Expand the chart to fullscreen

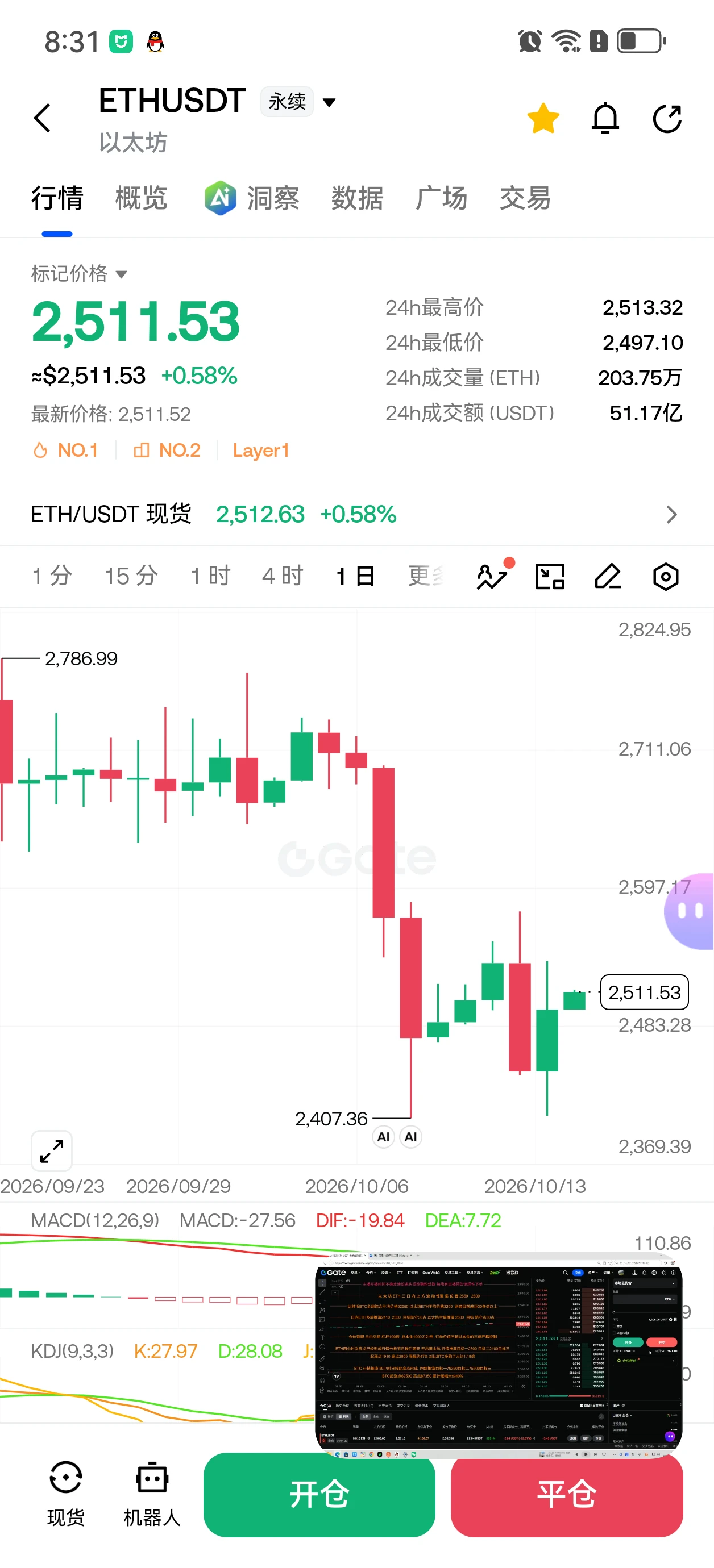[52, 1150]
